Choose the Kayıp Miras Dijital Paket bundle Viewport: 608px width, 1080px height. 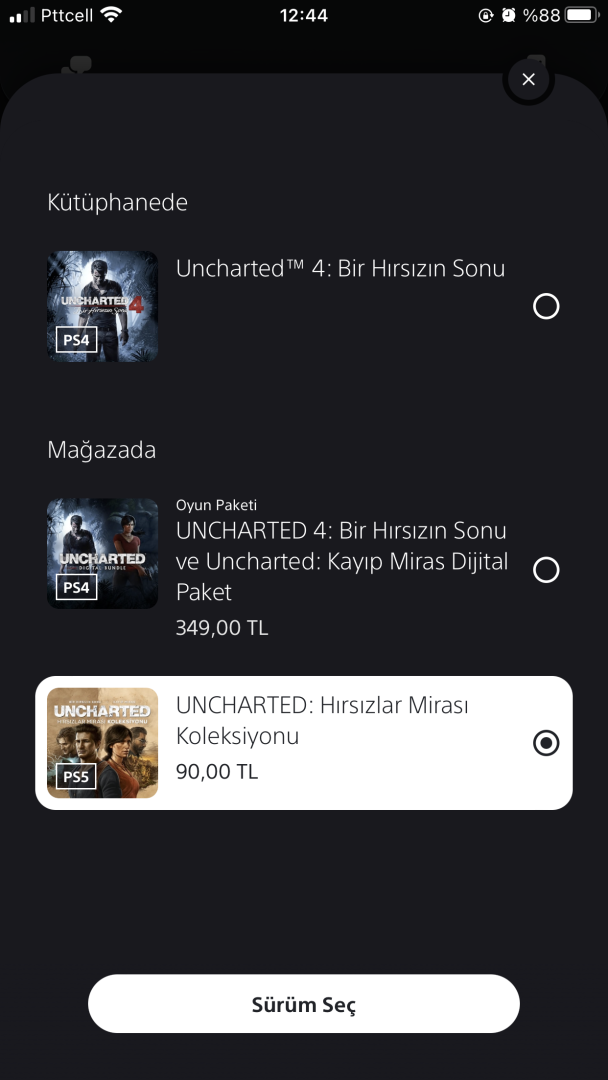tap(545, 570)
